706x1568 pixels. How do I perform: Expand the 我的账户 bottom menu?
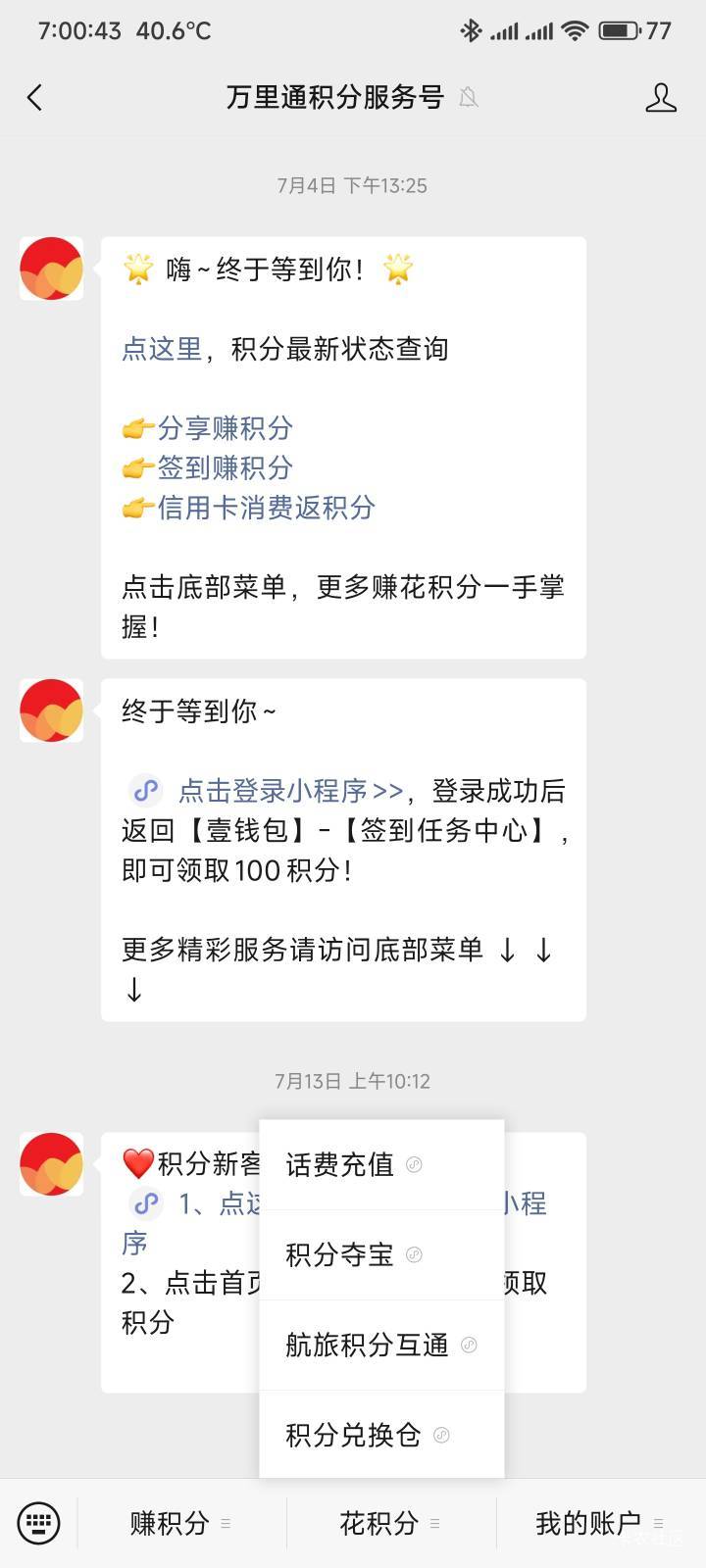pos(600,1523)
